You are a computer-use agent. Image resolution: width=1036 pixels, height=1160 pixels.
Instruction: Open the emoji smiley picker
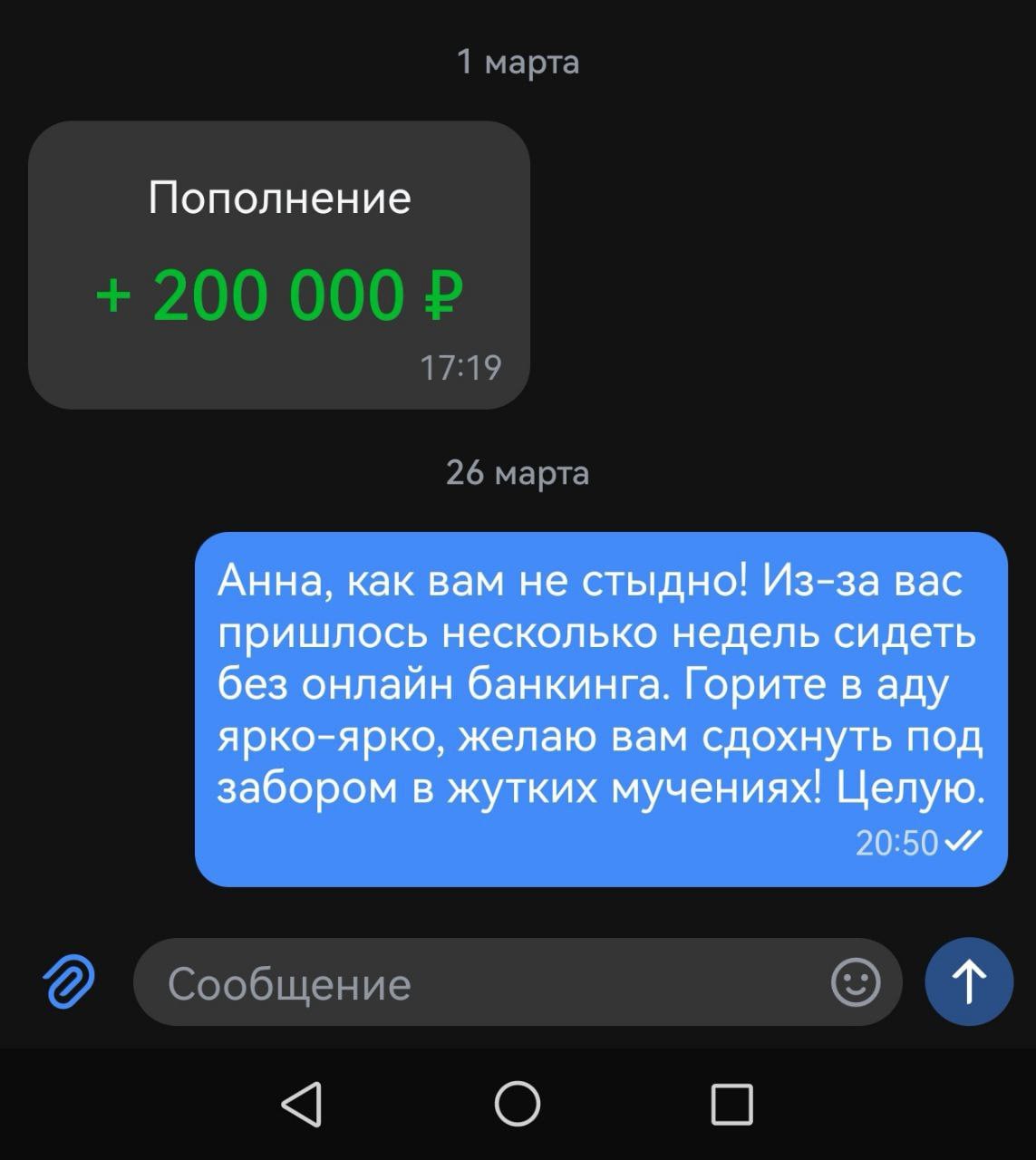855,982
